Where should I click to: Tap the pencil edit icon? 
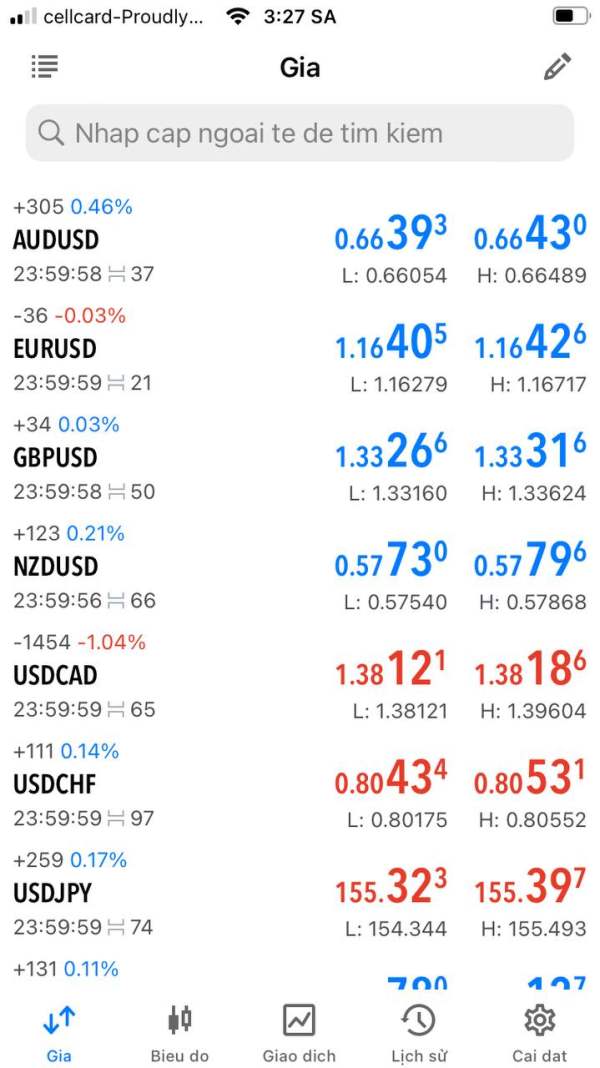556,67
